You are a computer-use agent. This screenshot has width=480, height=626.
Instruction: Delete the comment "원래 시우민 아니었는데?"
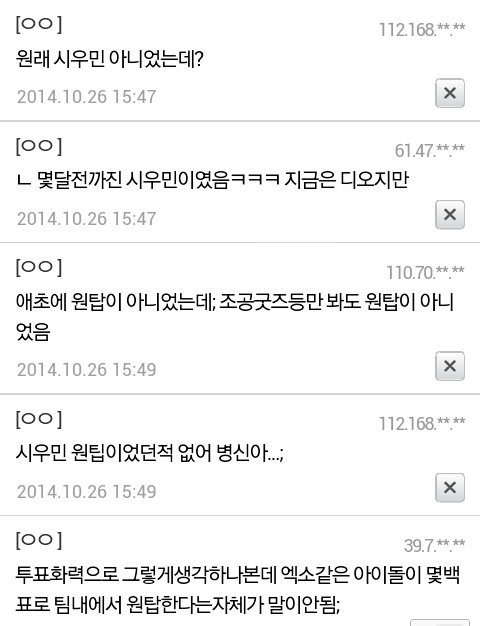[450, 93]
